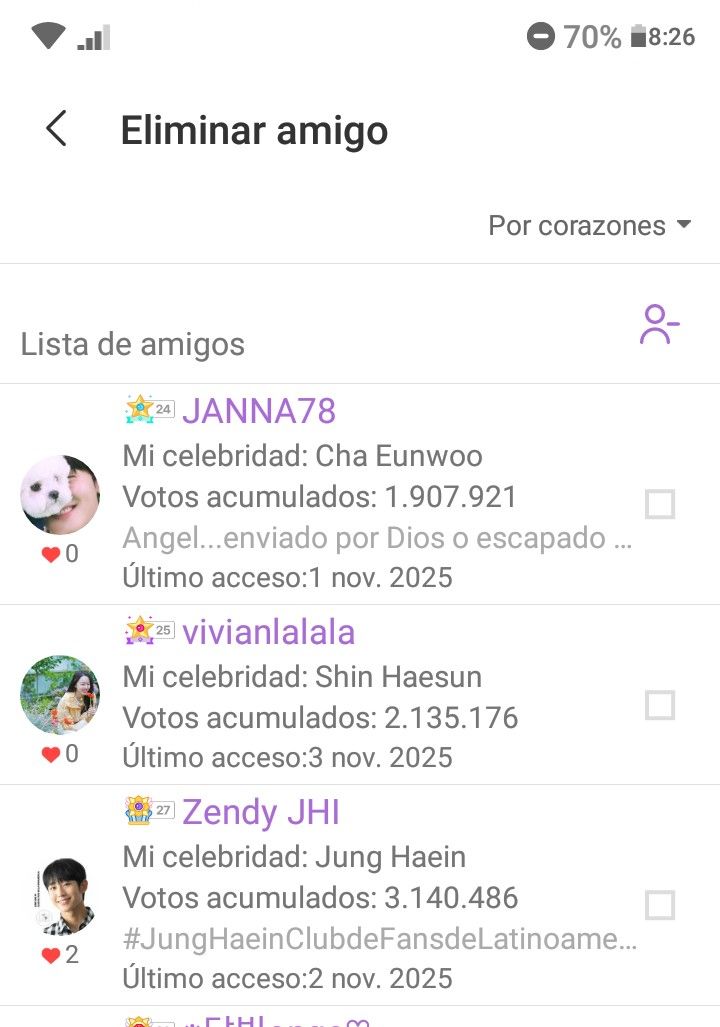720x1027 pixels.
Task: Open the Por corazones sort dropdown
Action: pos(589,226)
